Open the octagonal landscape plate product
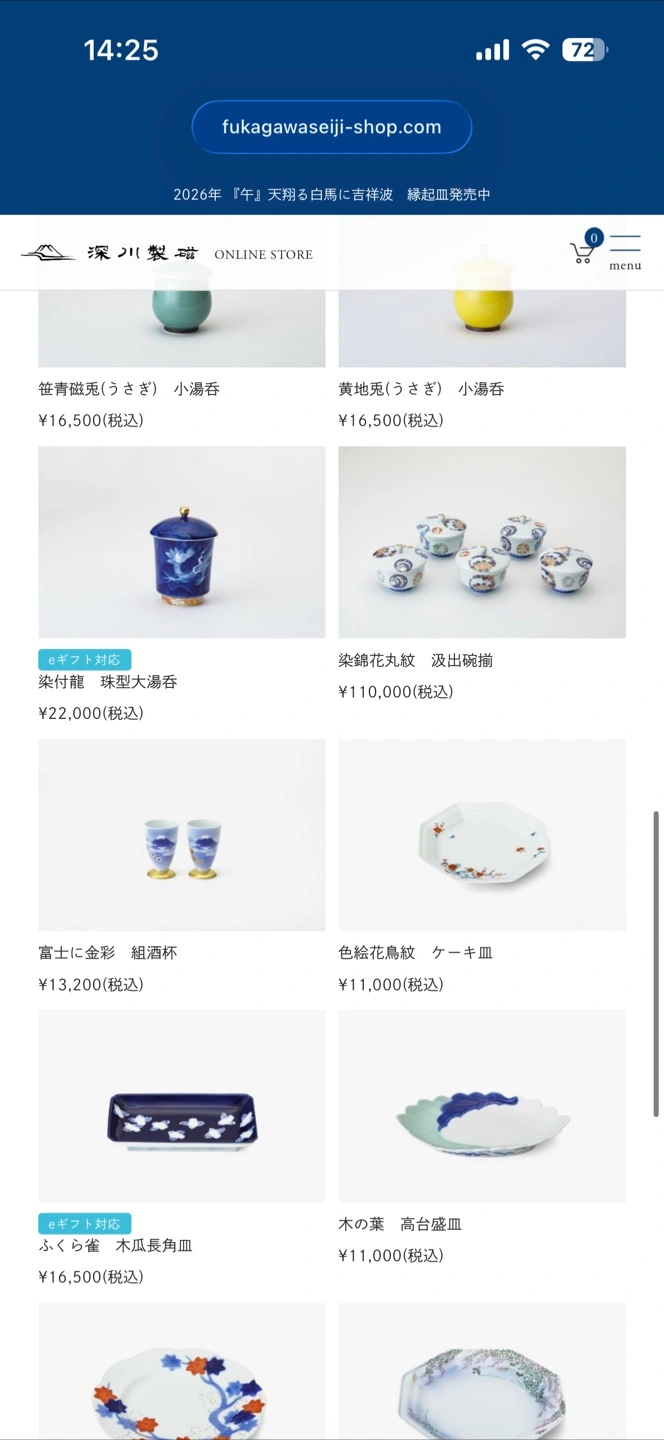Image resolution: width=664 pixels, height=1440 pixels. tap(482, 1375)
